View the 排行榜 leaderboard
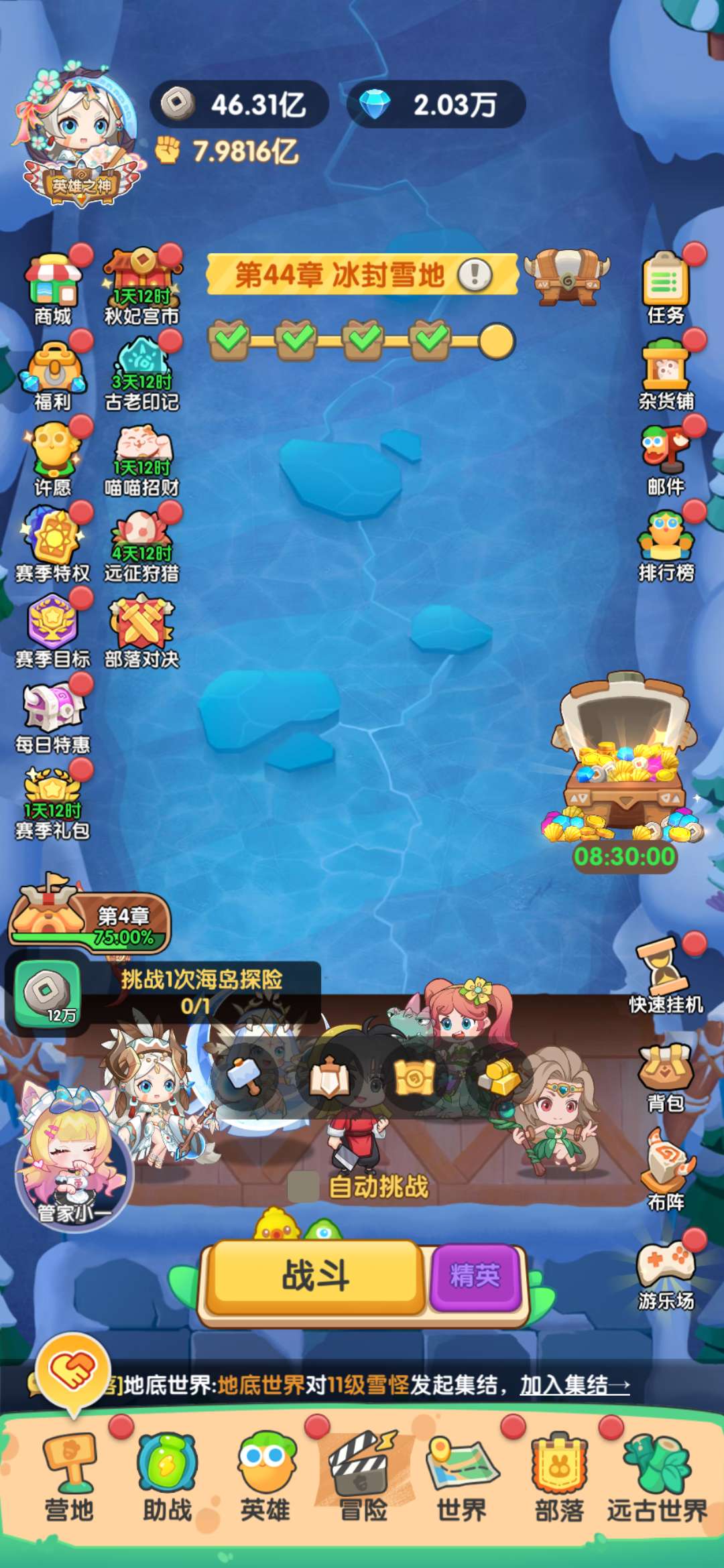Image resolution: width=724 pixels, height=1568 pixels. point(666,545)
